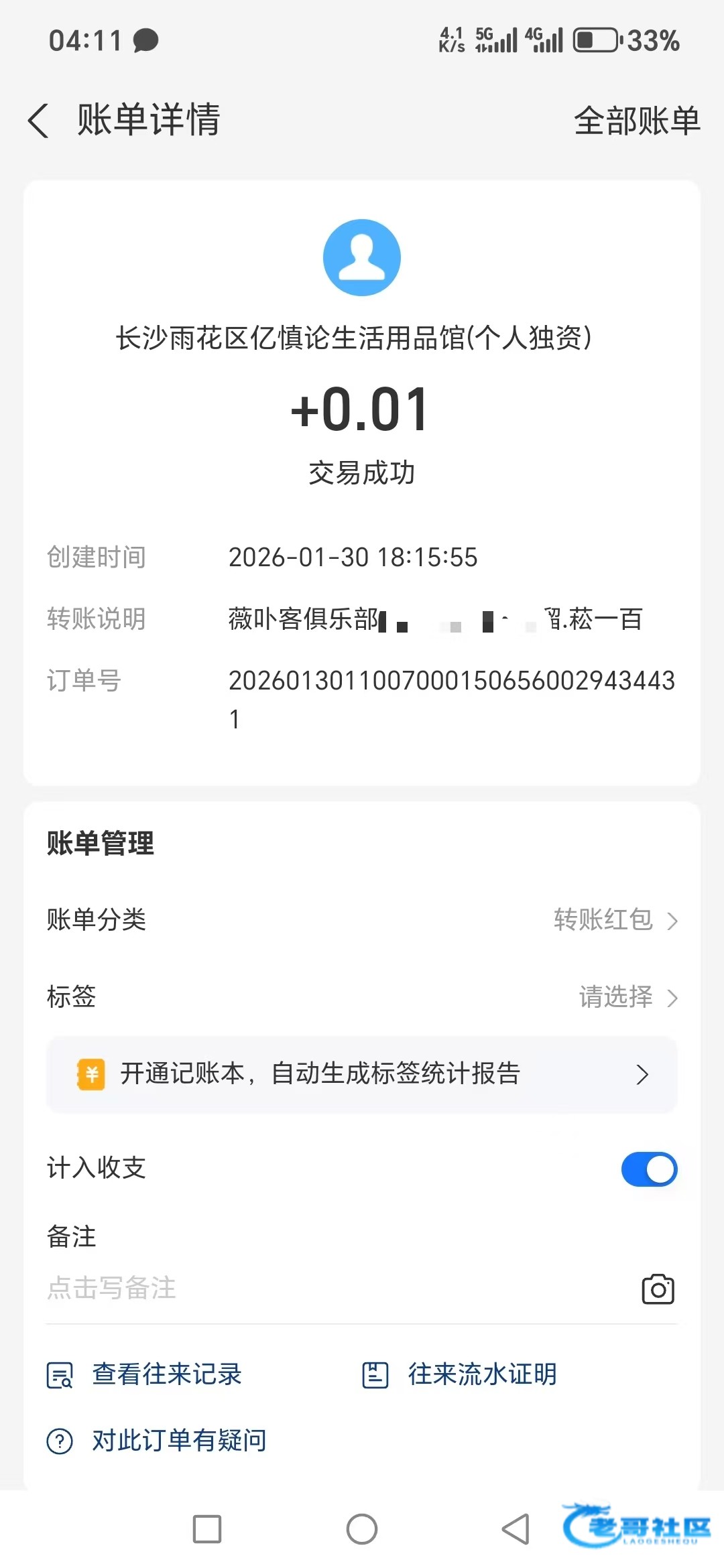Add a photo with the camera icon

coord(658,1289)
